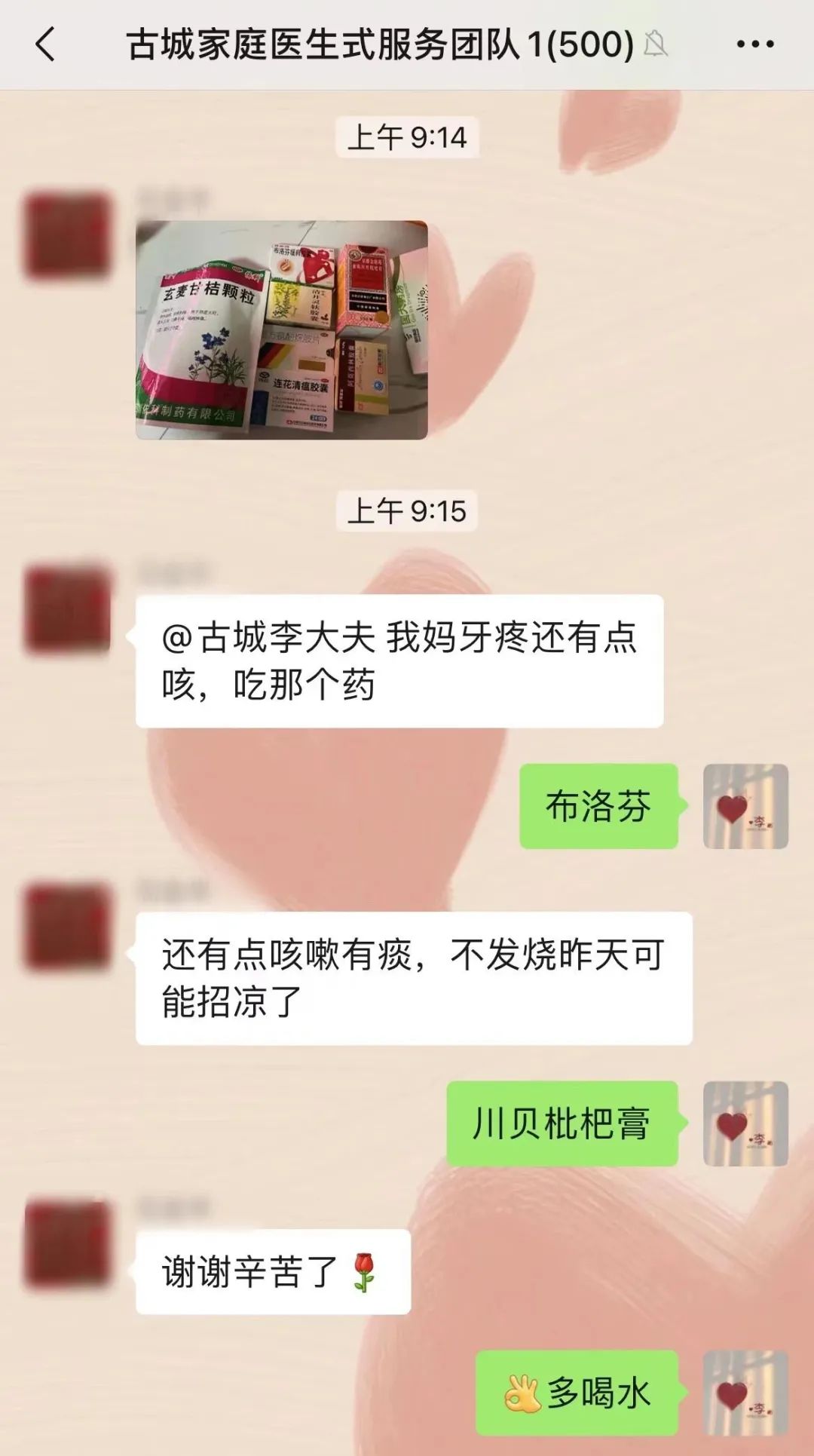This screenshot has width=814, height=1456.
Task: Open profile of the medicine photo sender
Action: pos(67,236)
